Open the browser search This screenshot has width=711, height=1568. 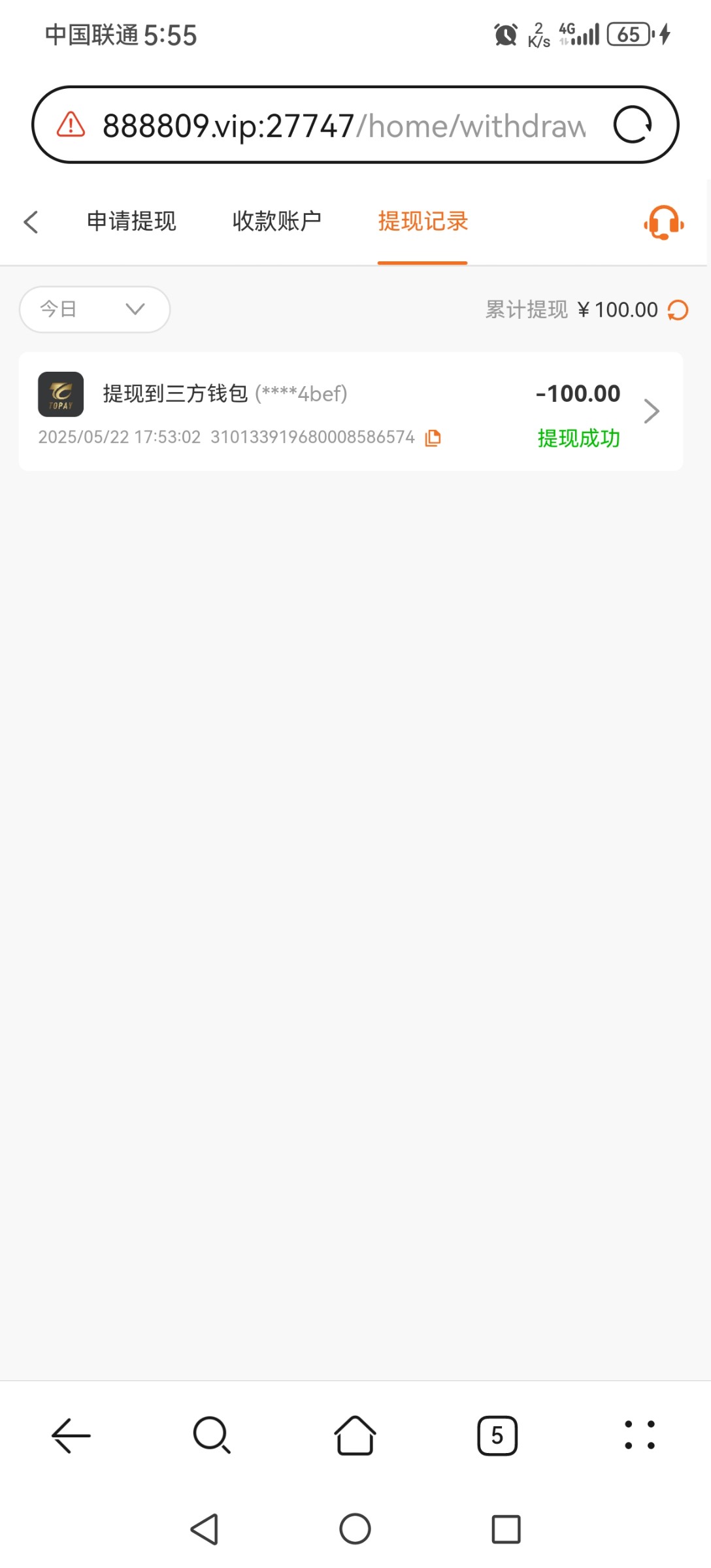pyautogui.click(x=212, y=1435)
